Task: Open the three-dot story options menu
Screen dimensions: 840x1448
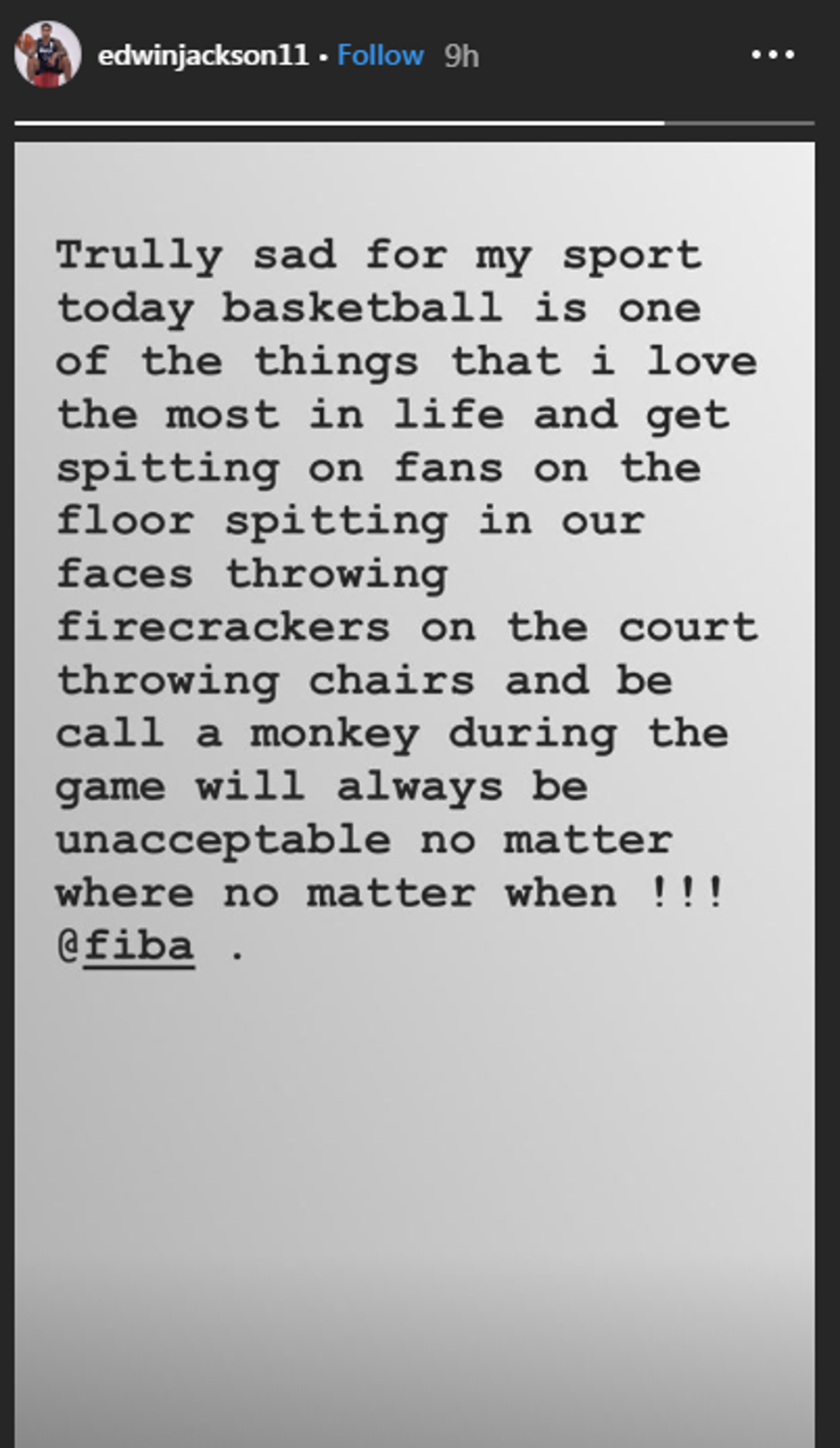Action: (773, 55)
